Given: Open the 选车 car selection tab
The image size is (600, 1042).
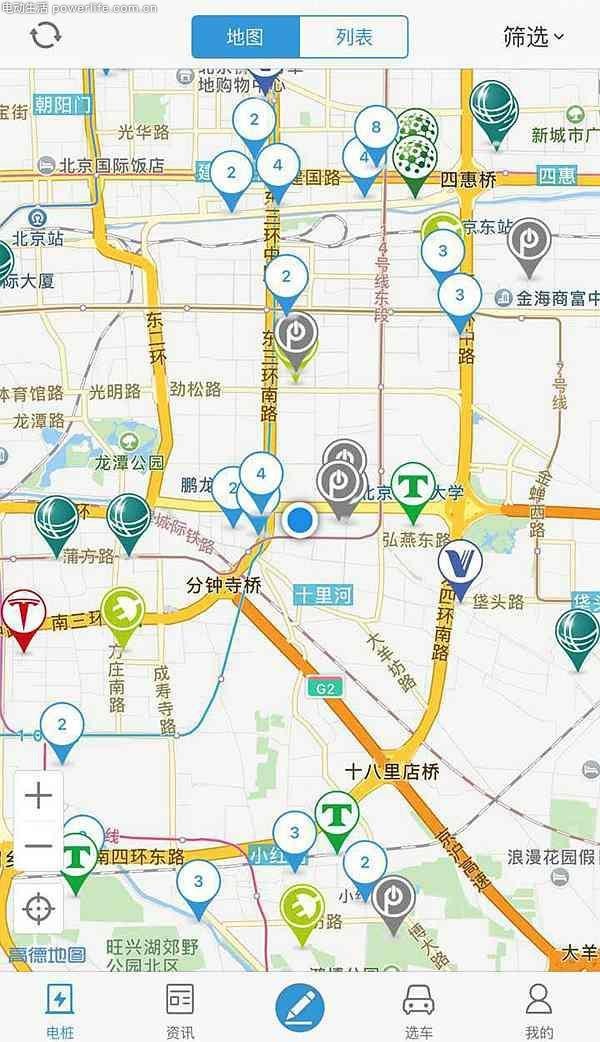Looking at the screenshot, I should pos(419,1008).
